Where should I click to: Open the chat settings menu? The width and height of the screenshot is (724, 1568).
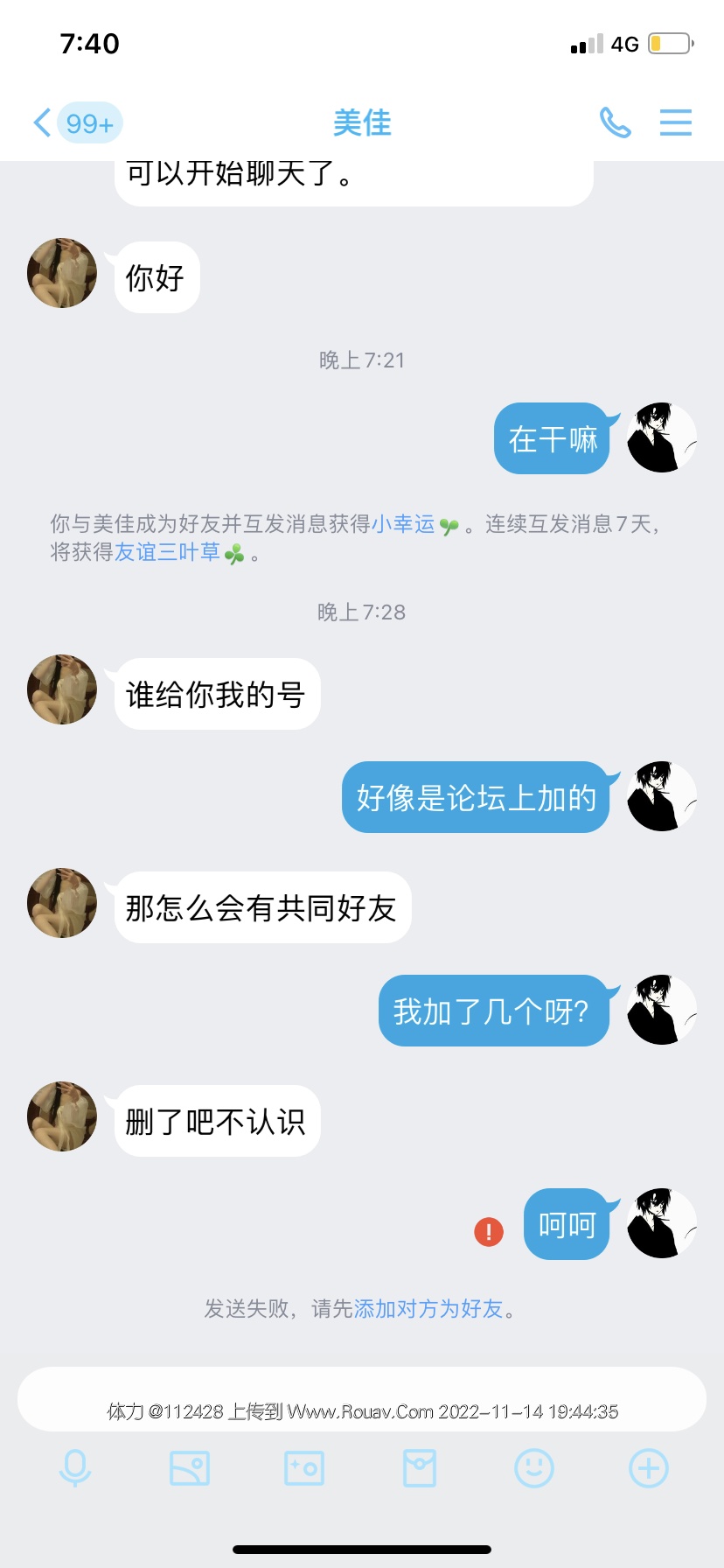pos(675,122)
